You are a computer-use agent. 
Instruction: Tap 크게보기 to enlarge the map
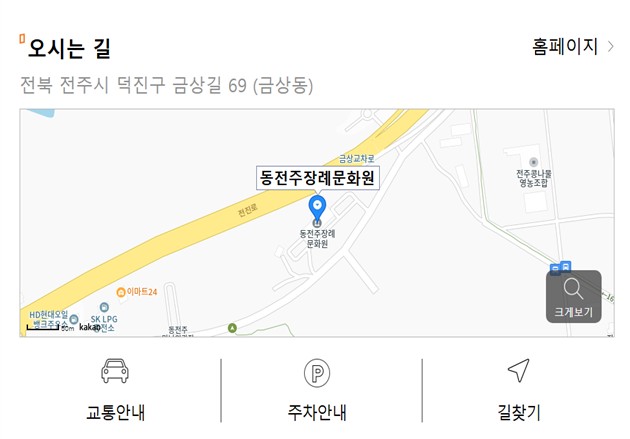(x=573, y=297)
